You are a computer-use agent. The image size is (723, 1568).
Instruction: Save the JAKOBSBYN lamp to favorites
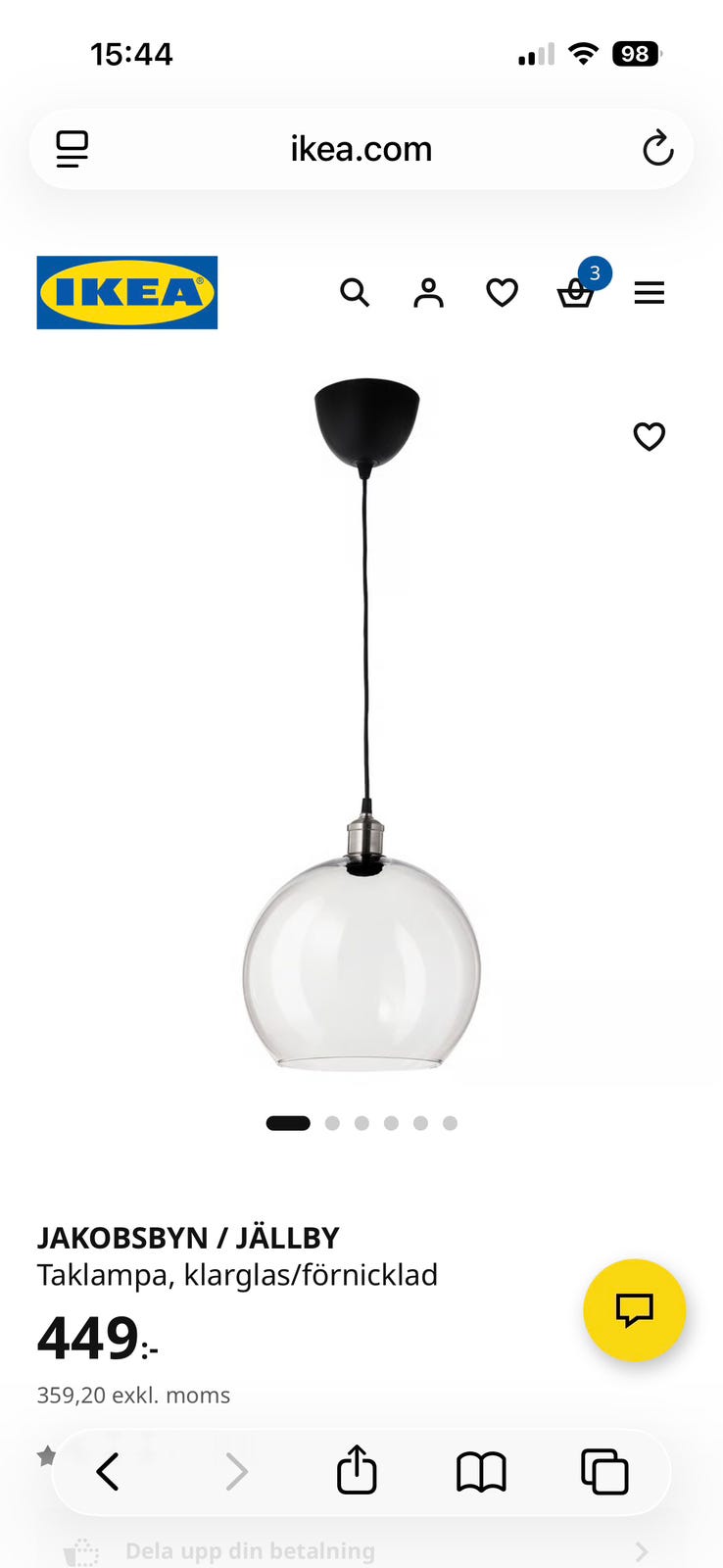pyautogui.click(x=649, y=436)
